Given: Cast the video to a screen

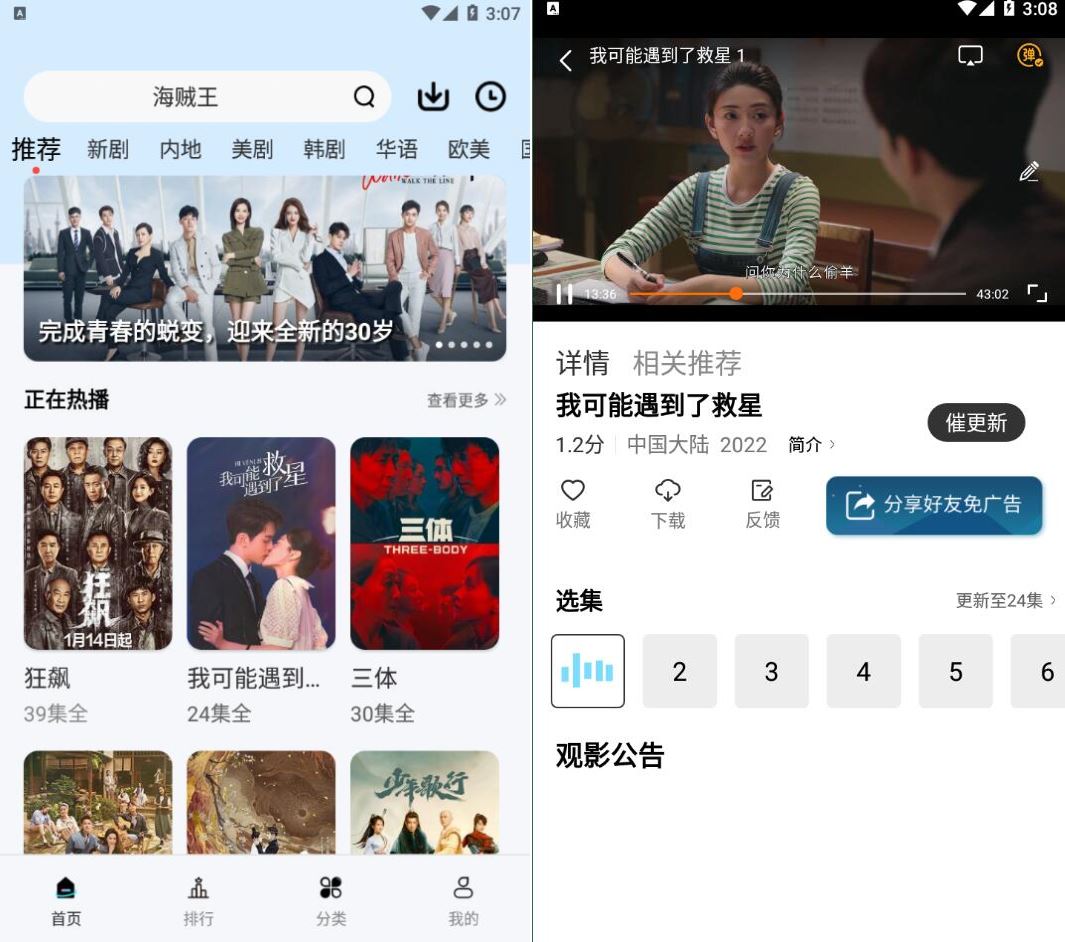Looking at the screenshot, I should pyautogui.click(x=970, y=56).
